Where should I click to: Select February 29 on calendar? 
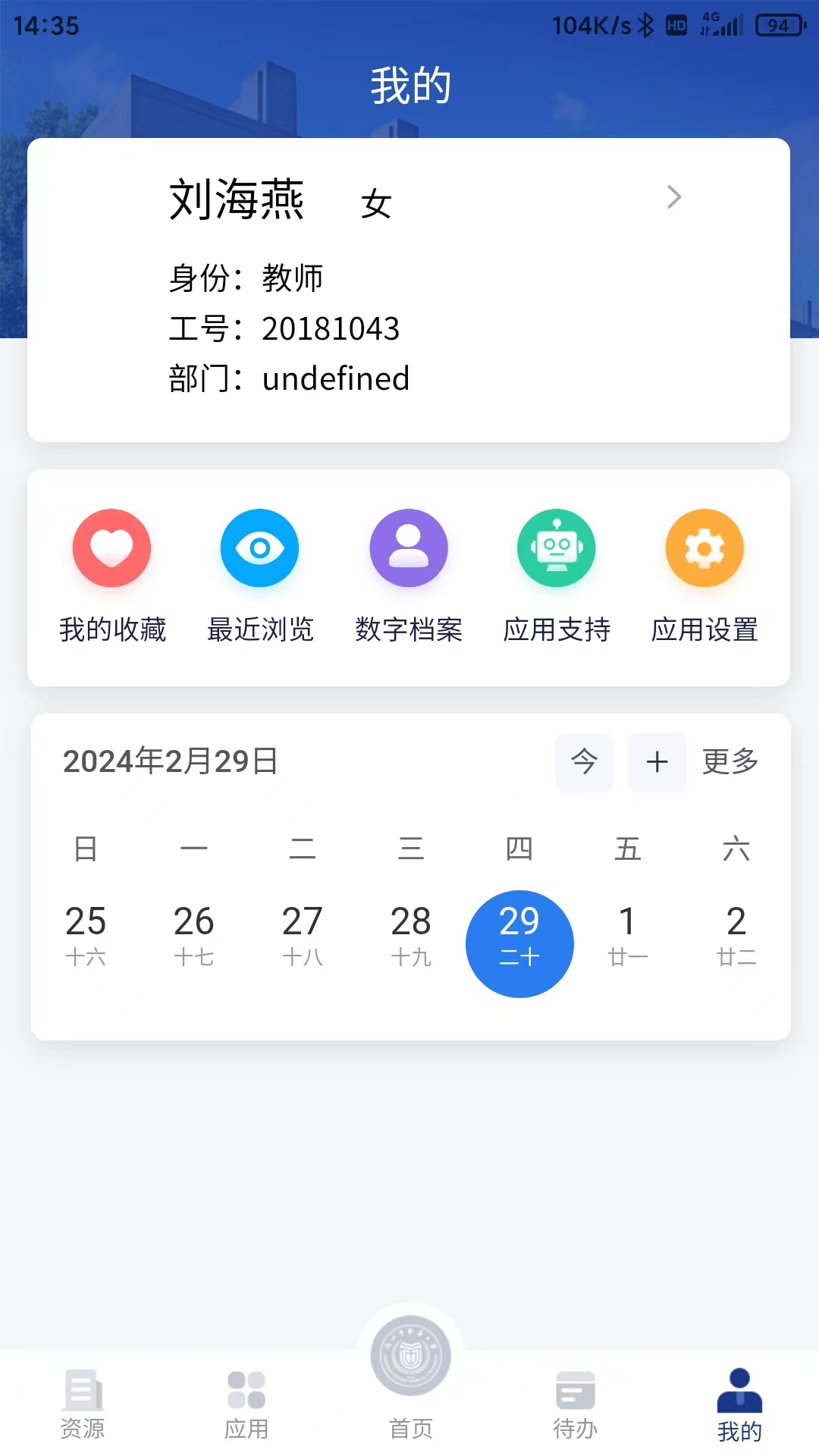(519, 943)
